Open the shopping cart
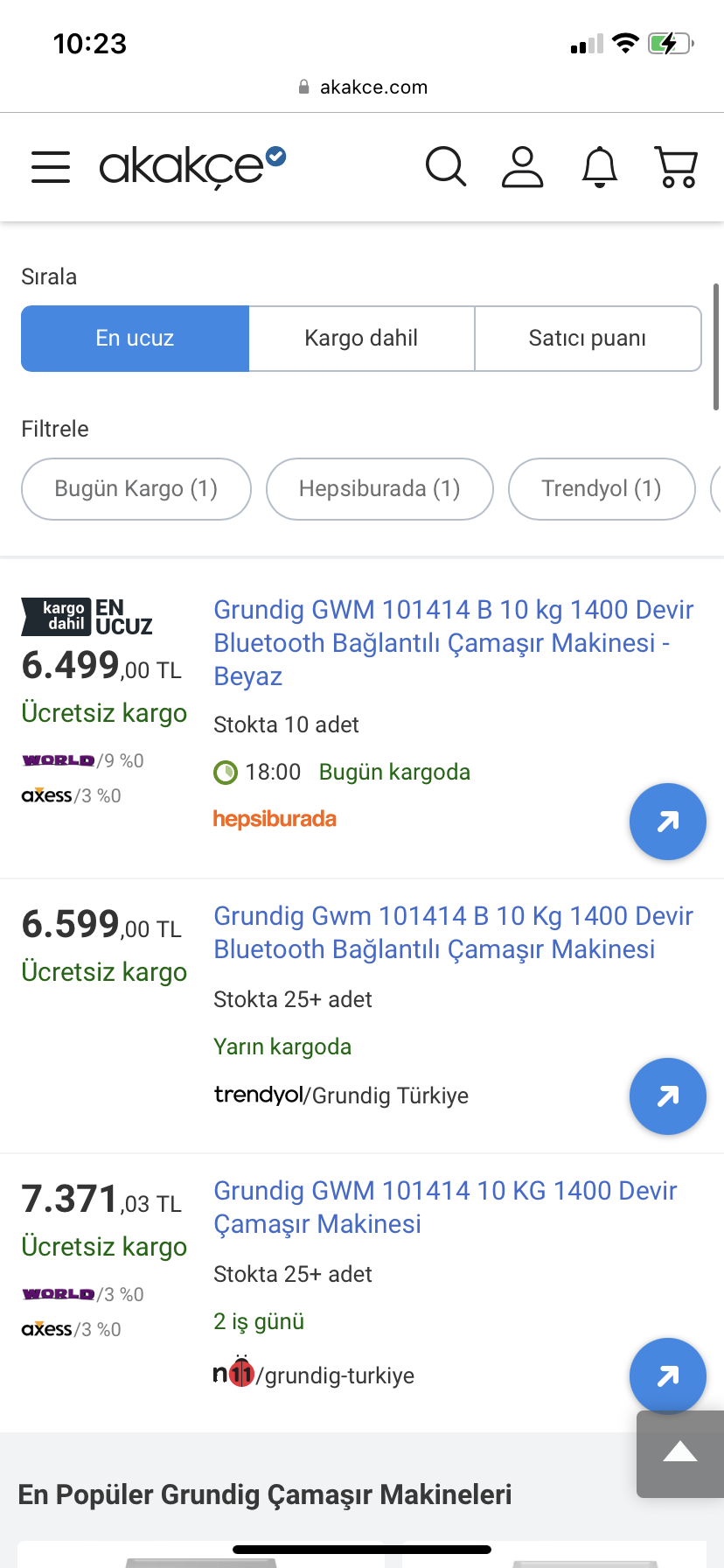 676,166
